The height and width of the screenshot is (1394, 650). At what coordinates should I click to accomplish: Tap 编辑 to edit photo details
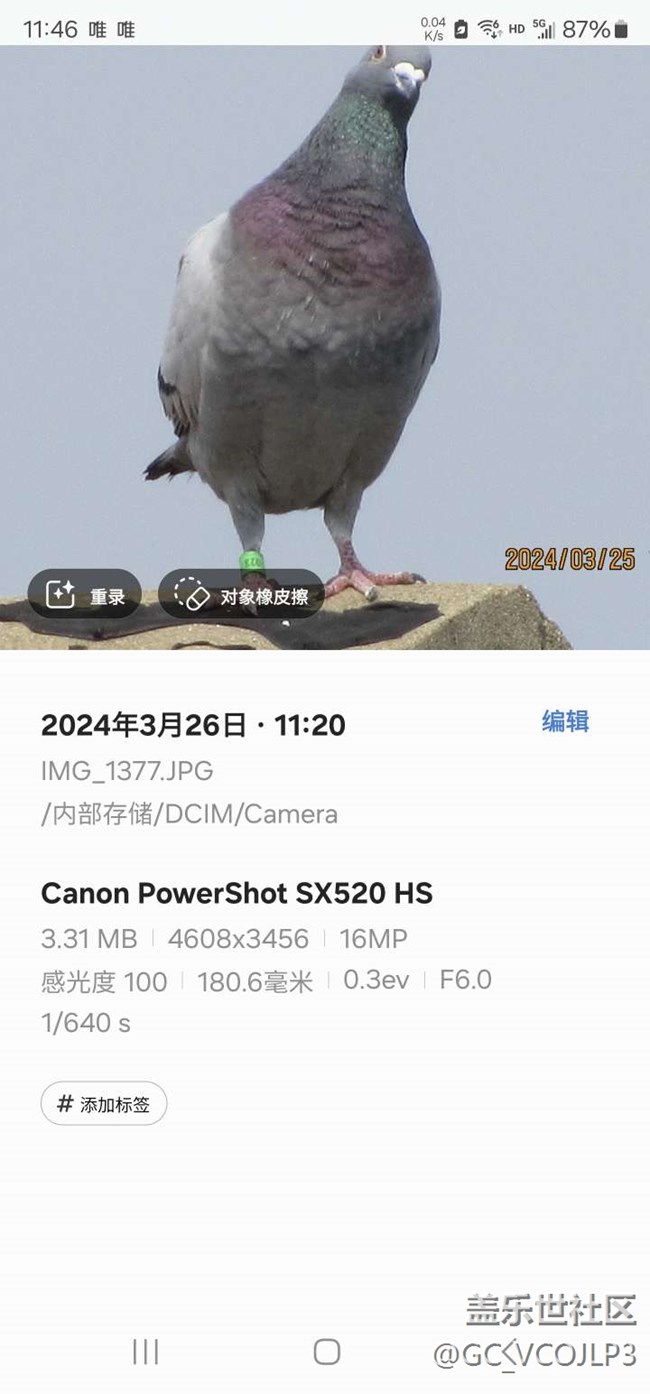[565, 721]
